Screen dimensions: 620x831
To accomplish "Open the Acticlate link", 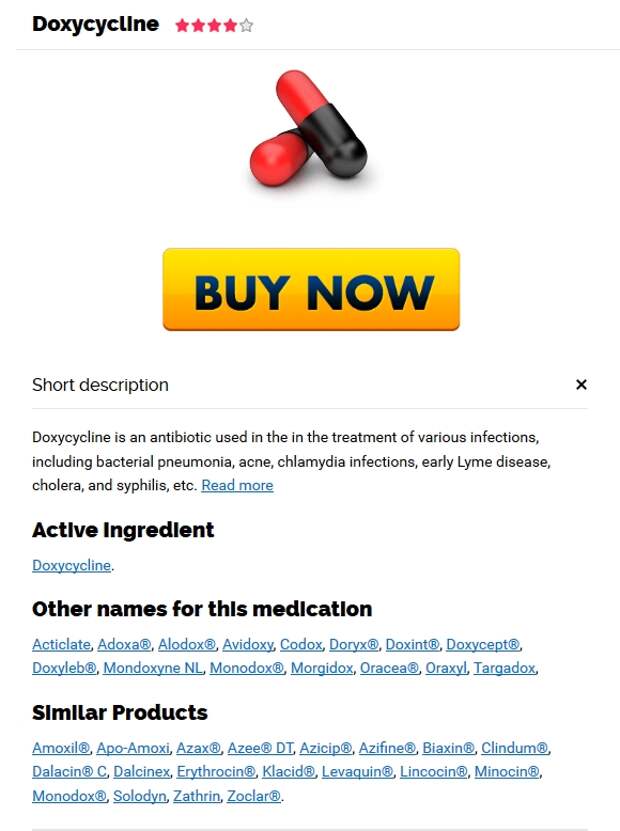I will 61,644.
